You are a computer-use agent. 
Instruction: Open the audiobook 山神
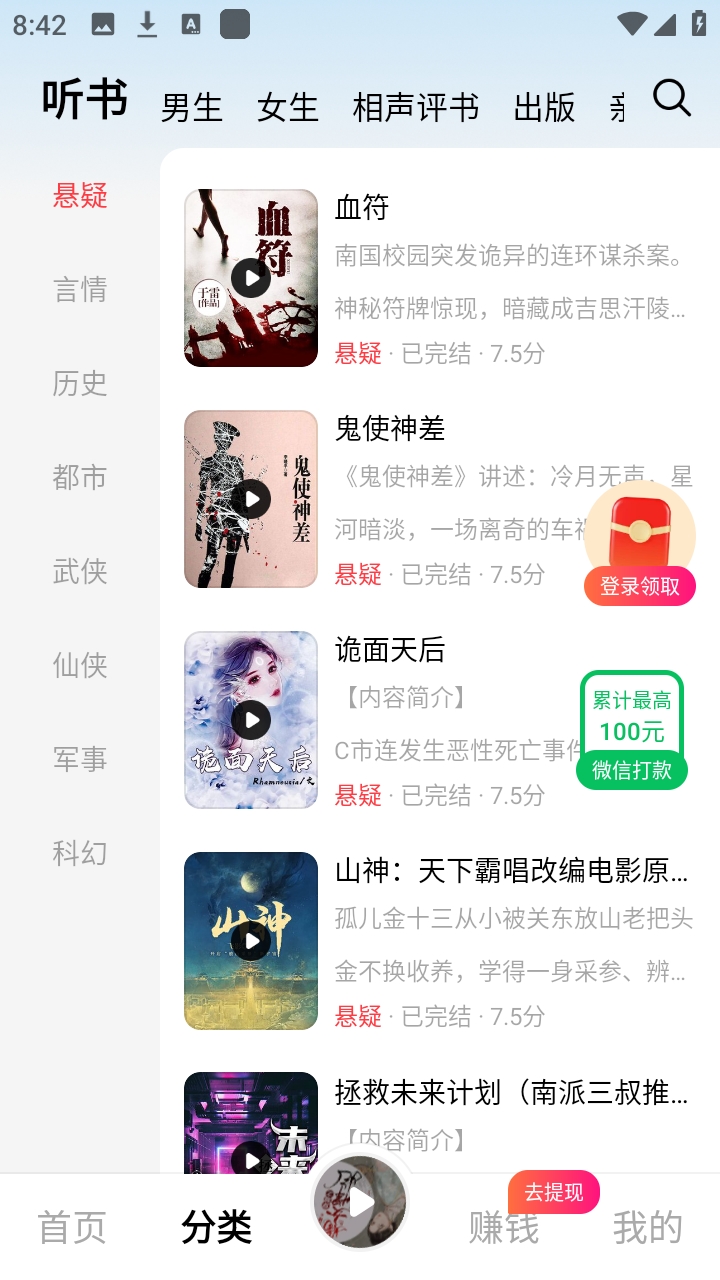pos(510,871)
